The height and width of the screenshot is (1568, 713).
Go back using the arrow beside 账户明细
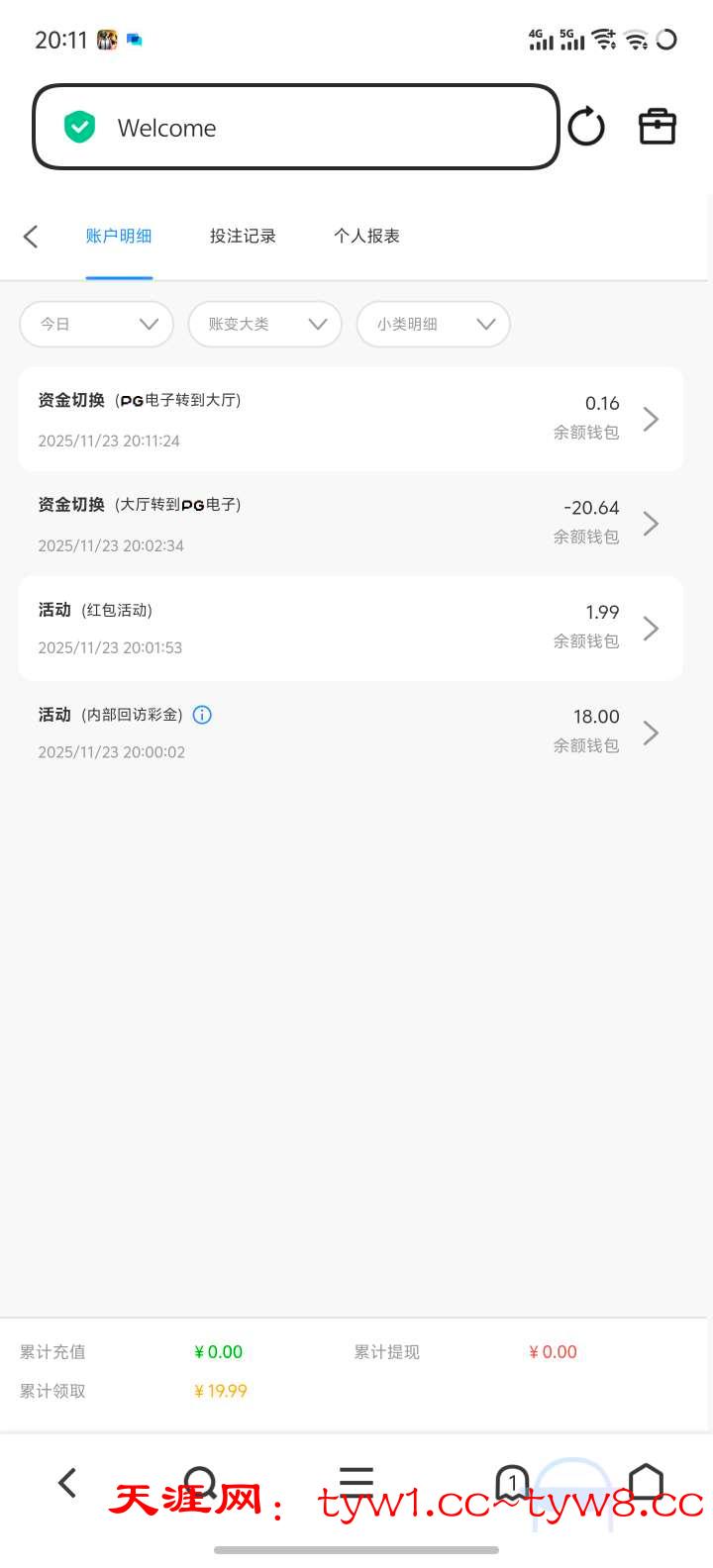[x=31, y=237]
